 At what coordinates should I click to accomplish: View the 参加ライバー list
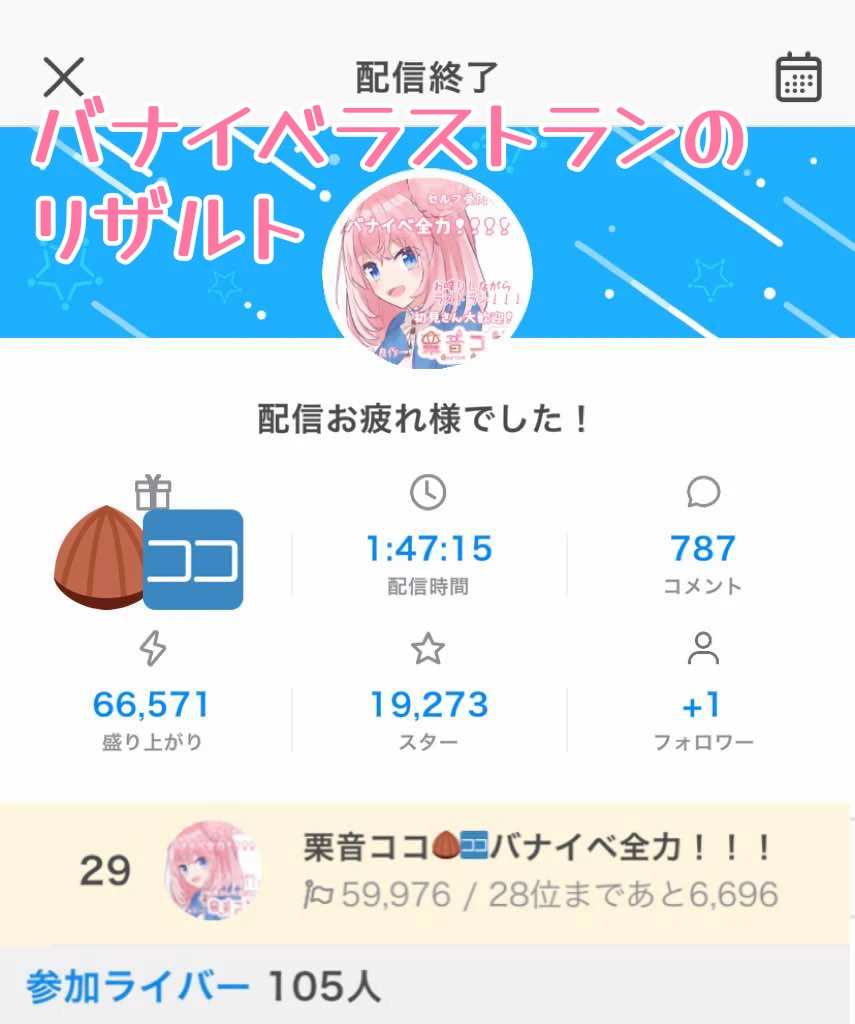(x=138, y=988)
